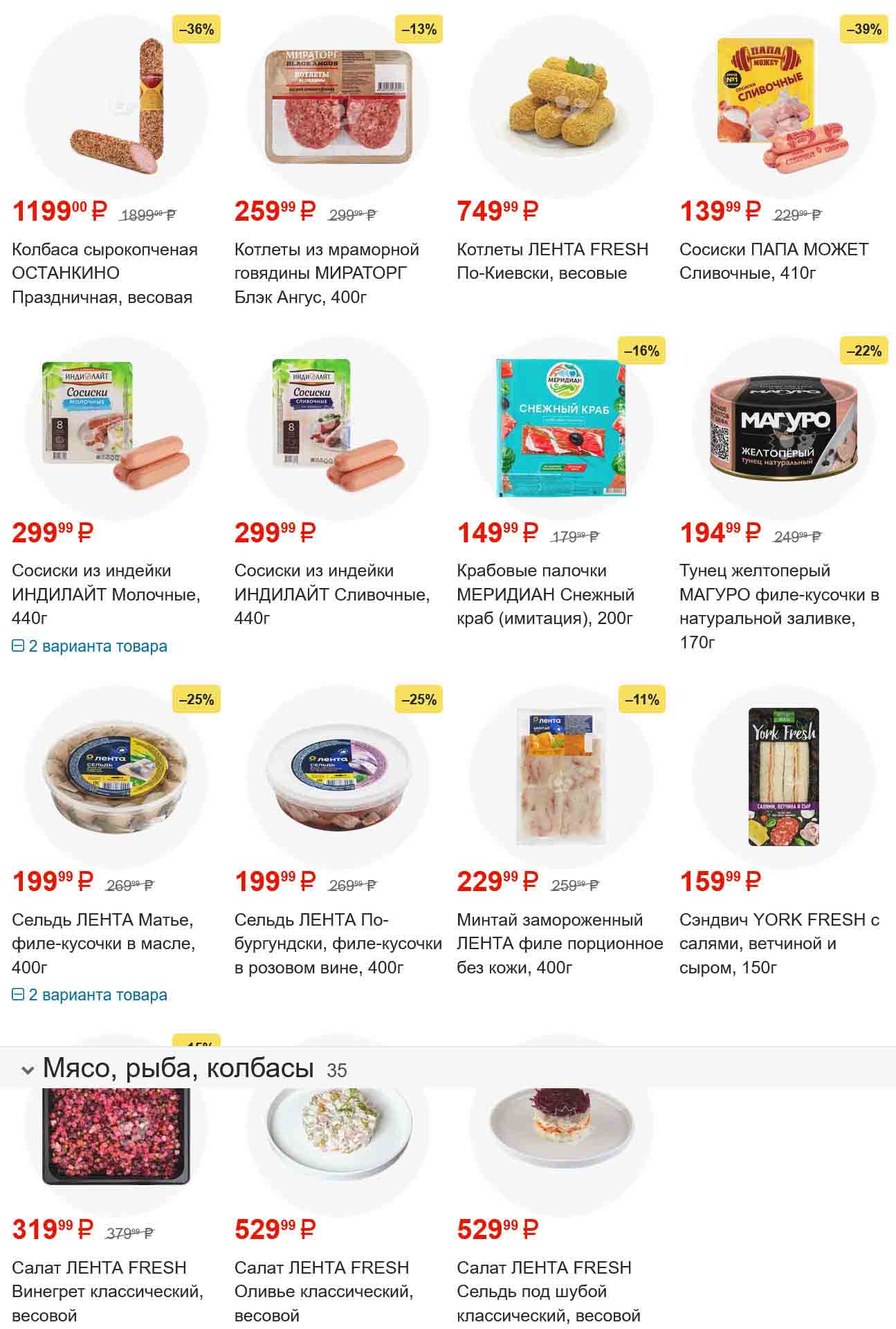Image resolution: width=896 pixels, height=1329 pixels.
Task: Open Лента Fresh Сельдь под шубой salad
Action: (x=548, y=1291)
